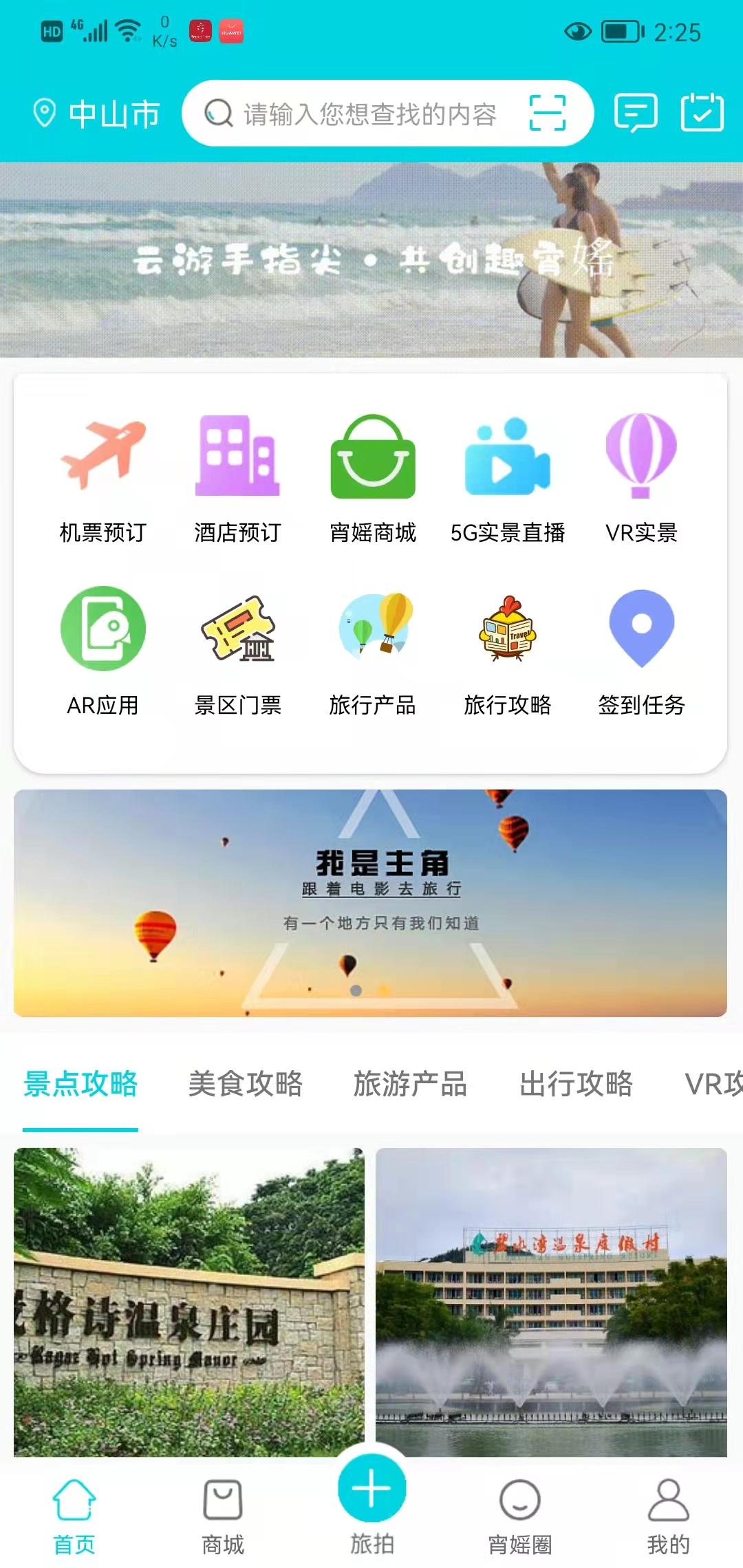This screenshot has width=743, height=1568.
Task: Start 5G实景直播 live streaming
Action: 508,481
